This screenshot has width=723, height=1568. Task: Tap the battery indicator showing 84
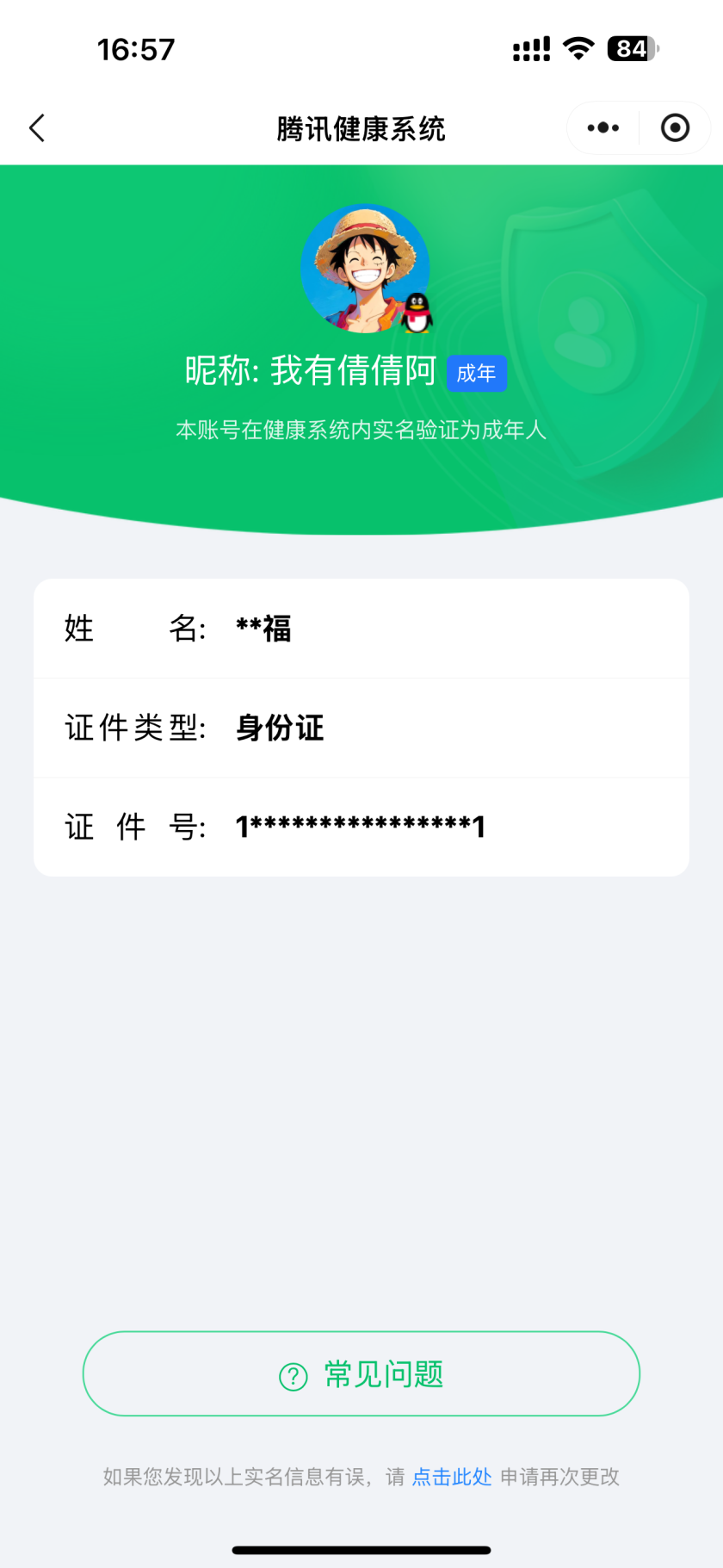tap(633, 49)
